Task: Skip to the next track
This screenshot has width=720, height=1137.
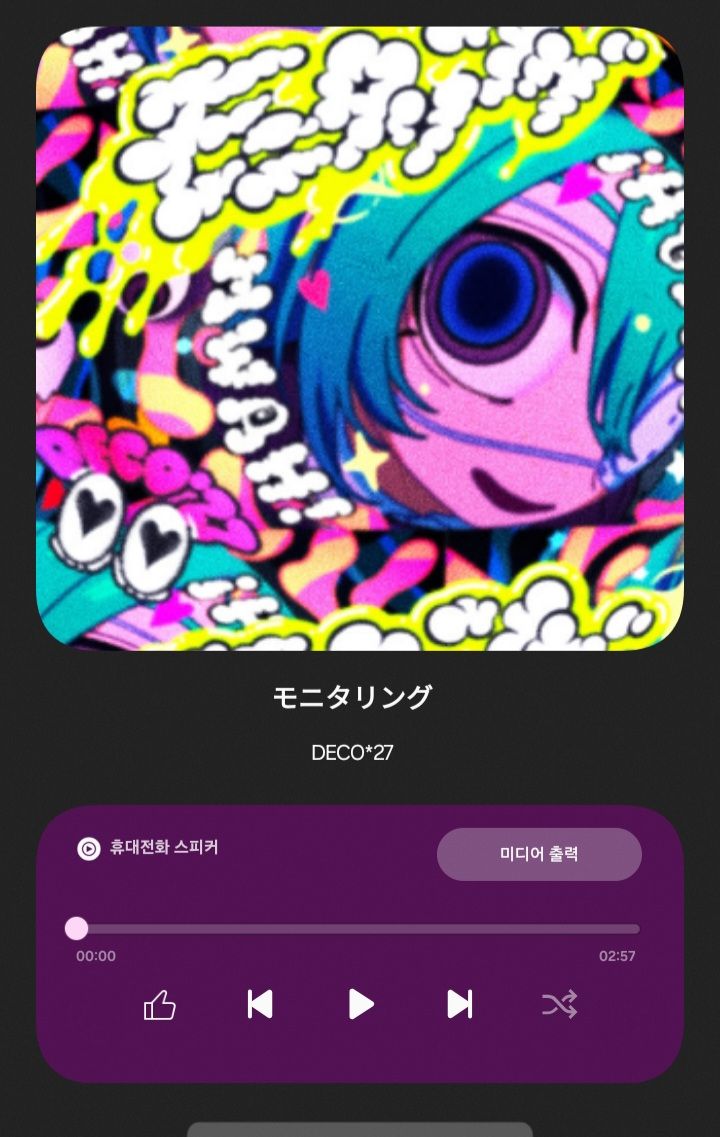Action: point(459,1004)
